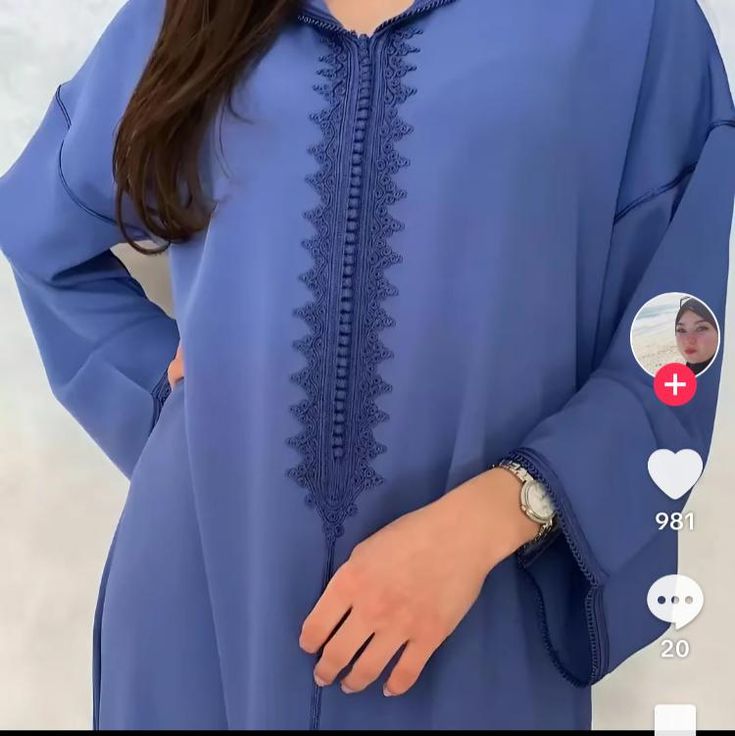The image size is (735, 736).
Task: Open the creator's profile picture
Action: tap(675, 335)
